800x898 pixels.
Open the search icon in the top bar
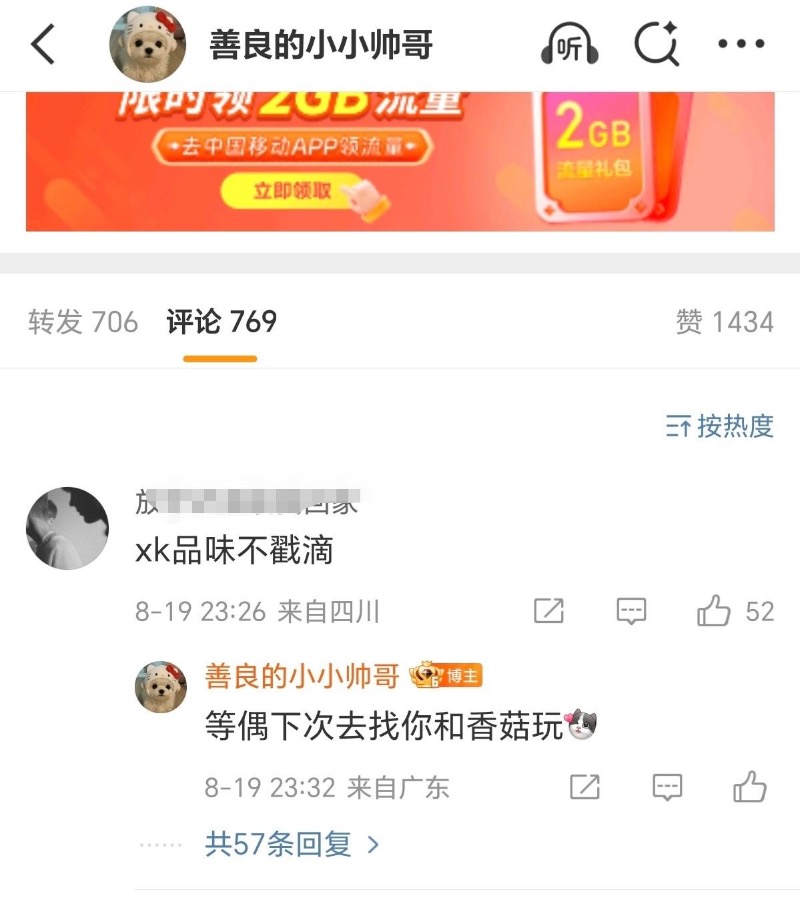click(x=657, y=45)
